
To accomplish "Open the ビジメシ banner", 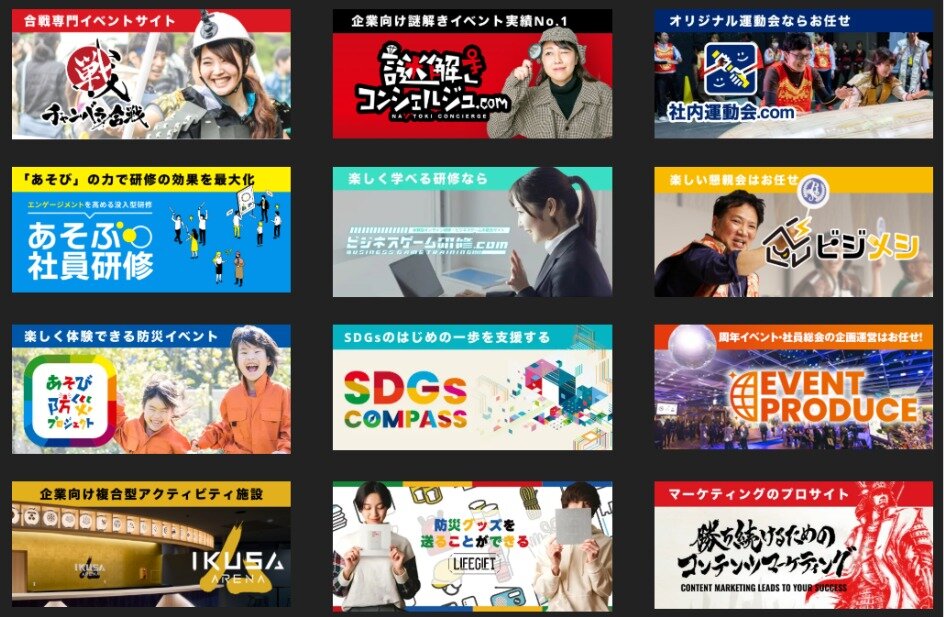I will 793,232.
